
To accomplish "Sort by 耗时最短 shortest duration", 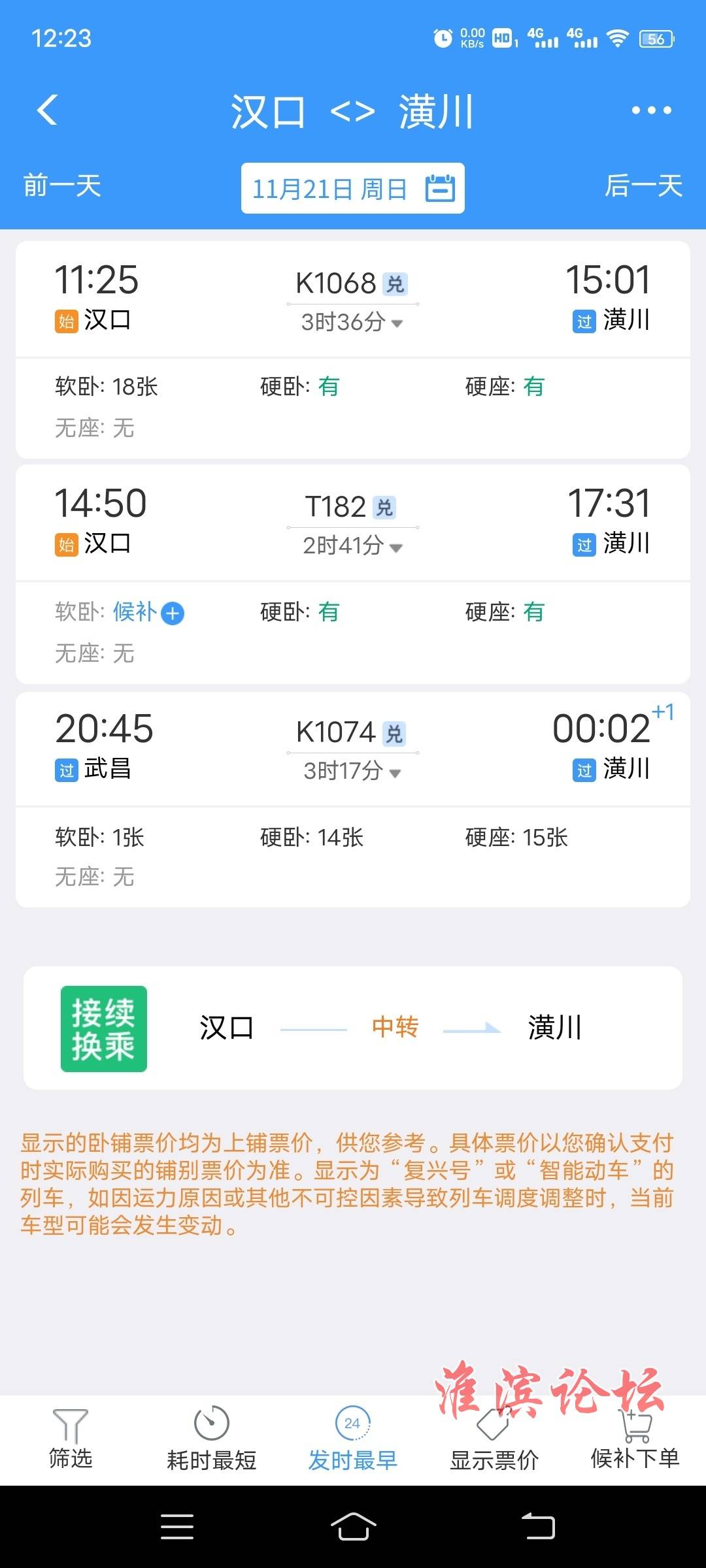I will (212, 1440).
